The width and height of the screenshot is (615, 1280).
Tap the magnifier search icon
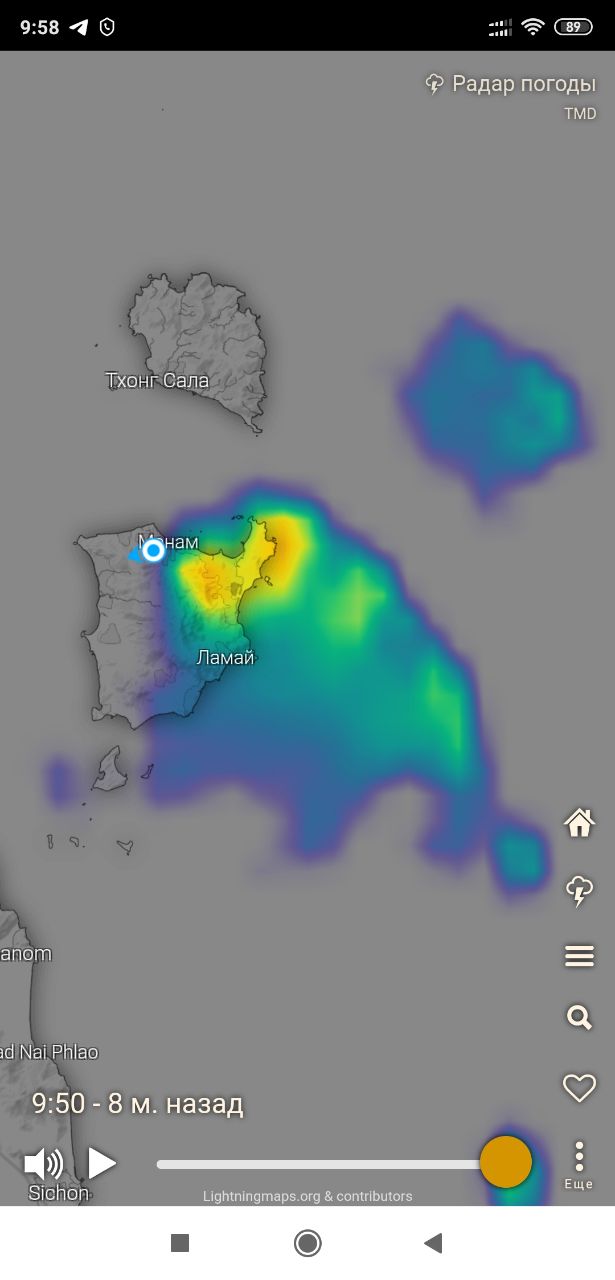[x=579, y=1018]
